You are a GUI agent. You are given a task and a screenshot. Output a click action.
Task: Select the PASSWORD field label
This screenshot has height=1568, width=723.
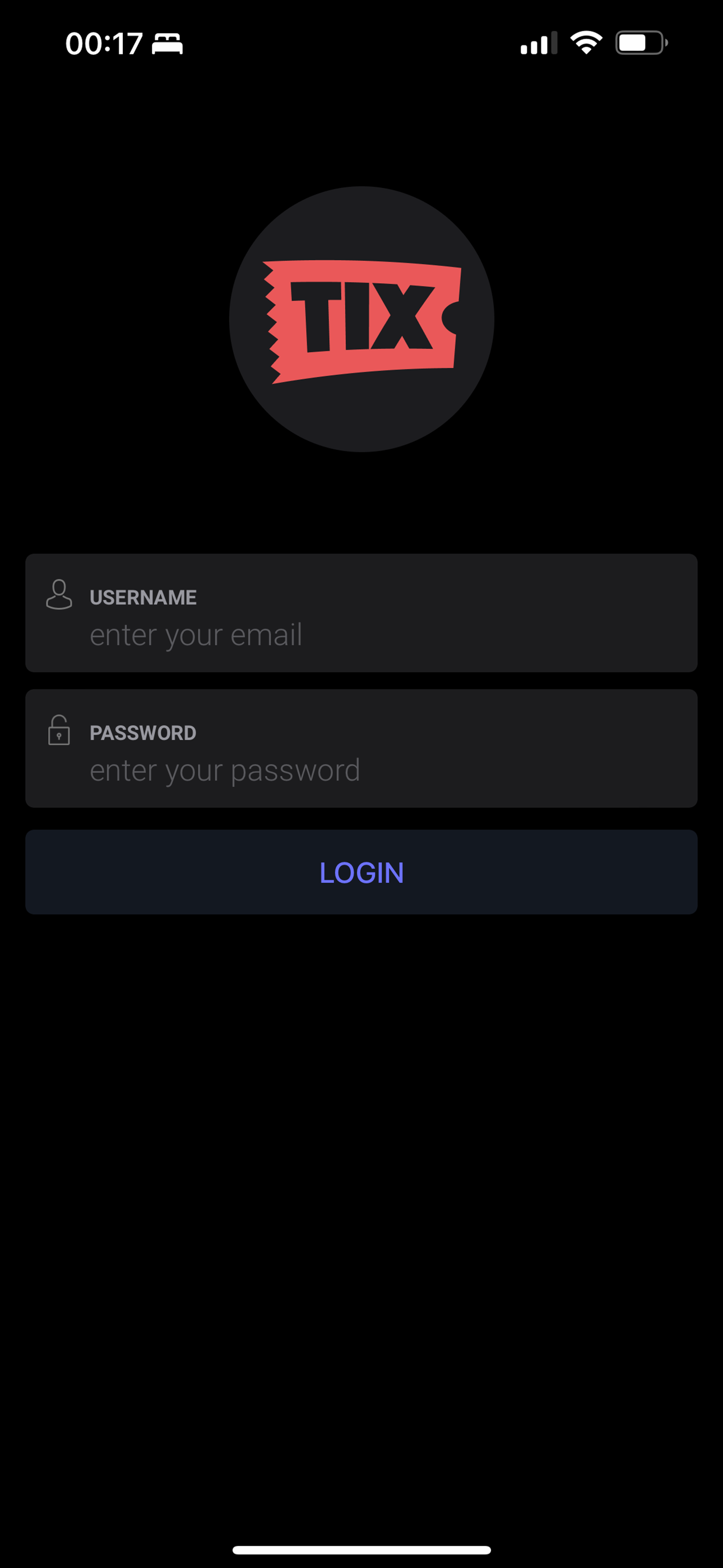point(143,732)
